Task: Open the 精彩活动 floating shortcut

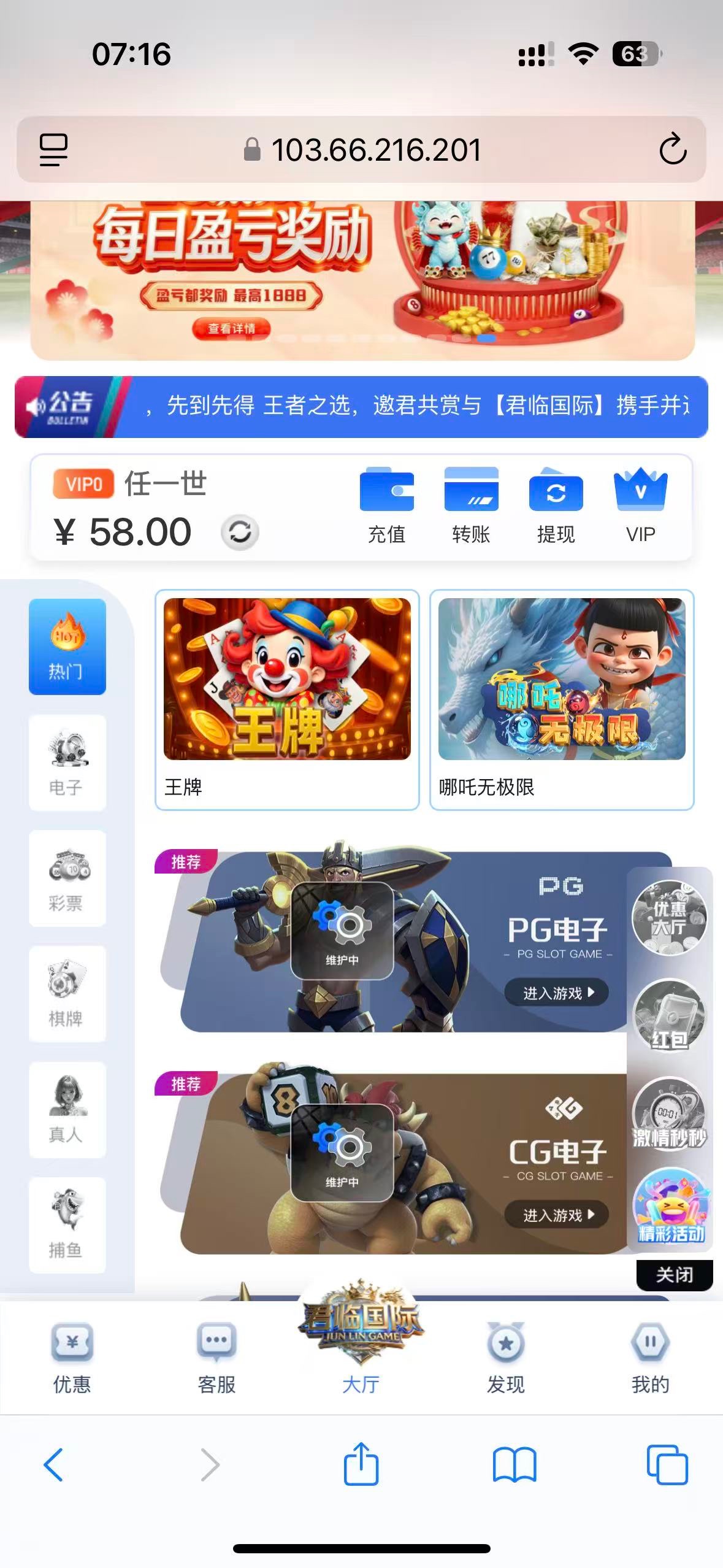Action: tap(670, 1207)
